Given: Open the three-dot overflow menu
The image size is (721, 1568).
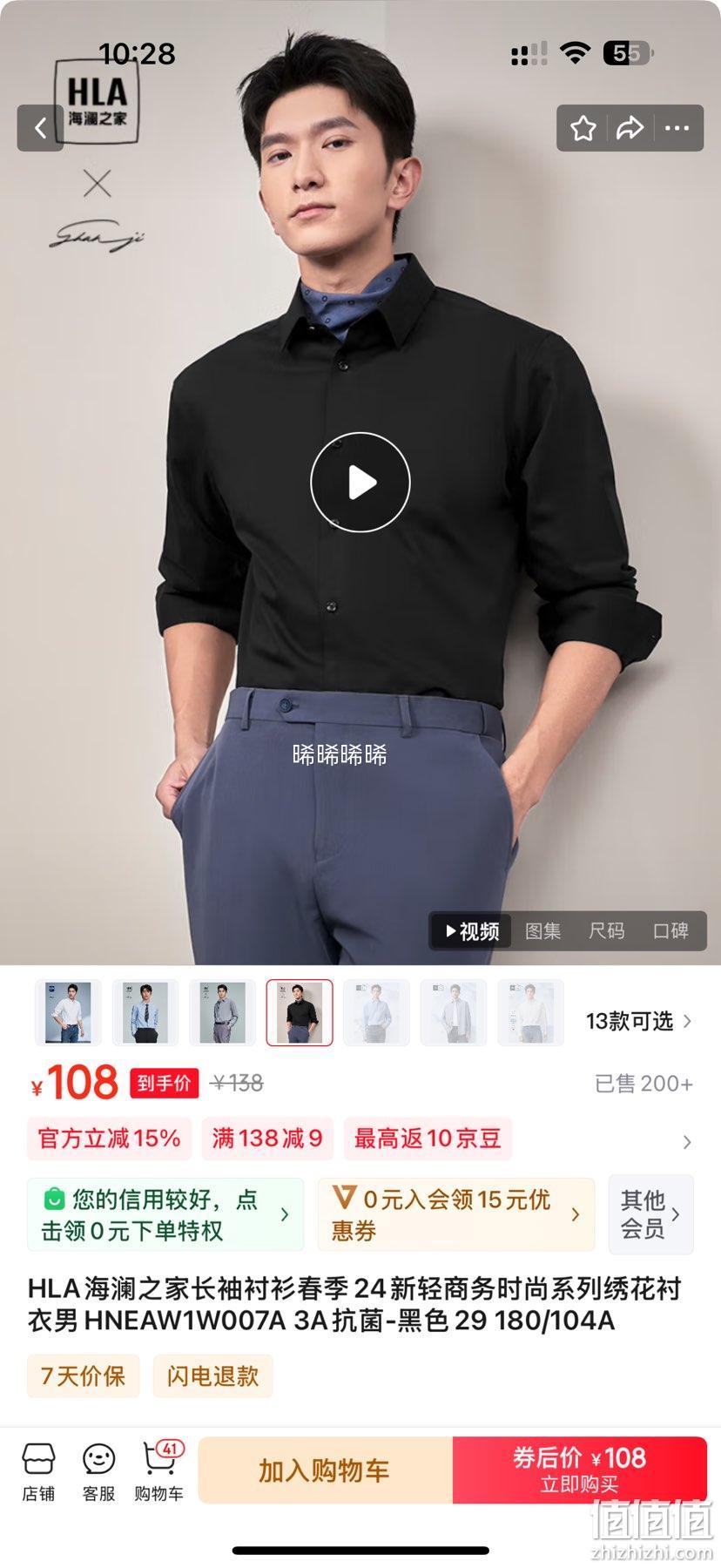Looking at the screenshot, I should click(677, 129).
